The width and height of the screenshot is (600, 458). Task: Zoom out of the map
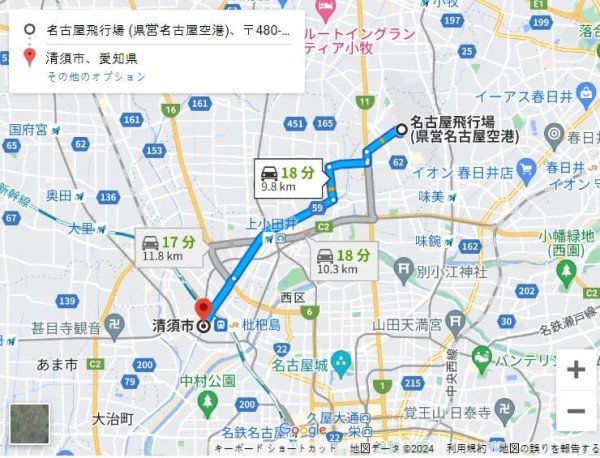575,410
